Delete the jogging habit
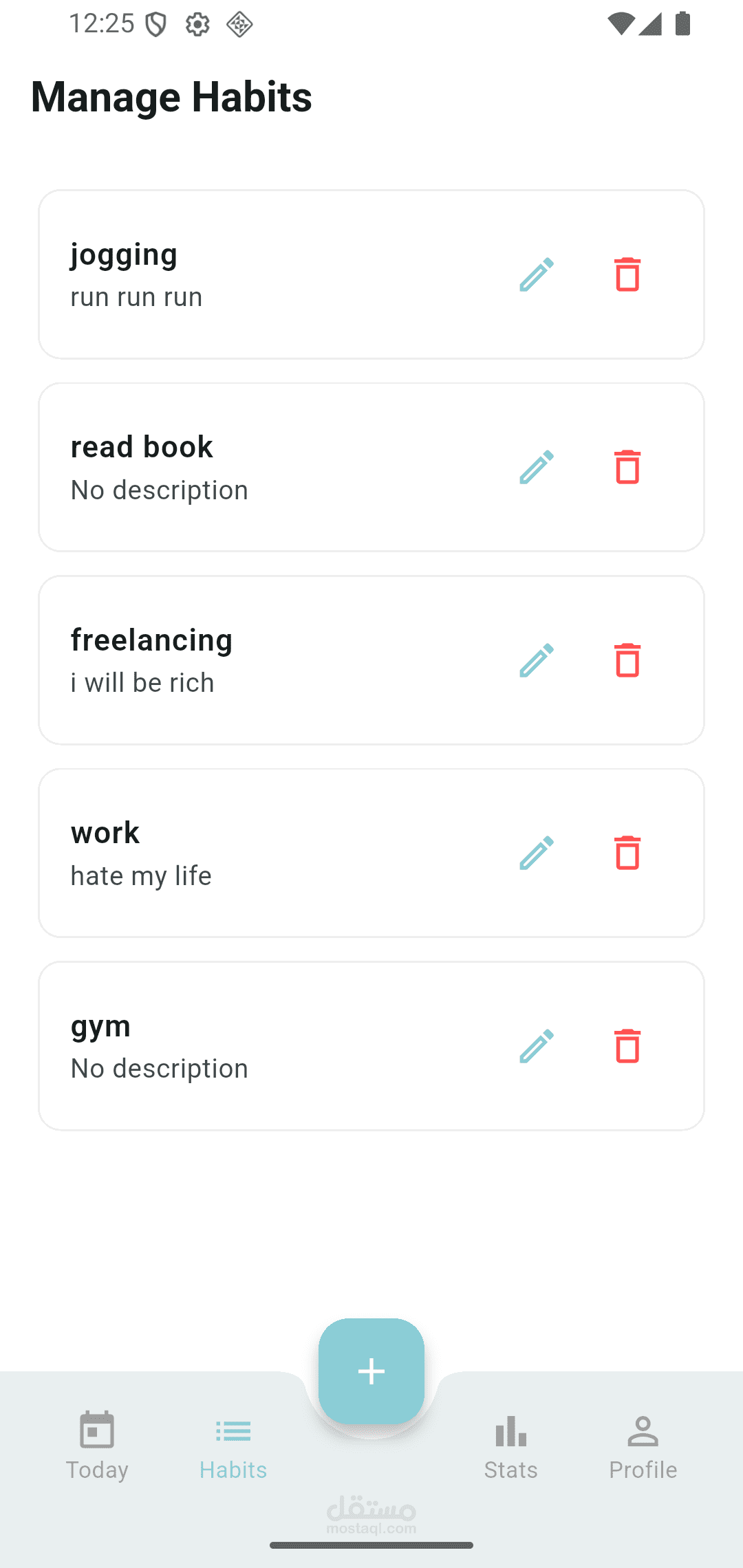743x1568 pixels. pyautogui.click(x=627, y=274)
